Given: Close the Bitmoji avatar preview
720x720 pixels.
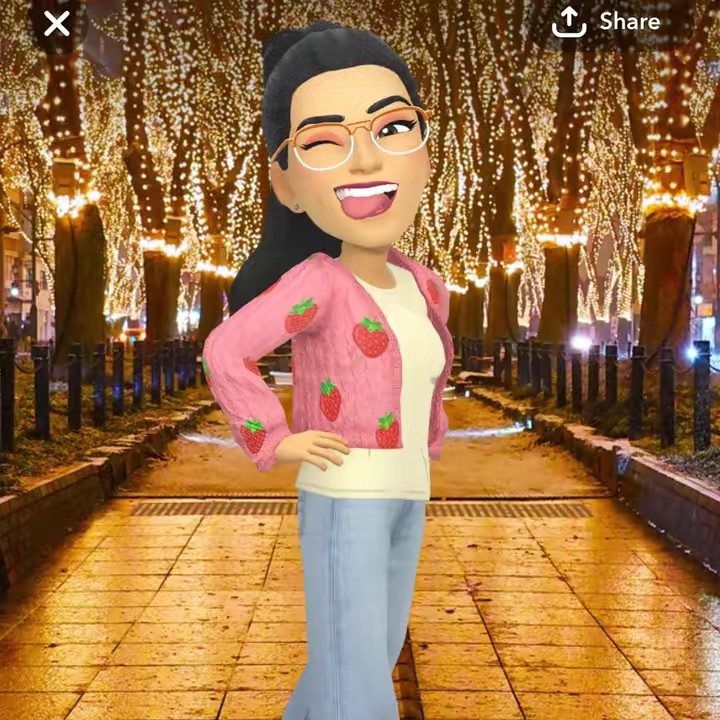Looking at the screenshot, I should (57, 23).
